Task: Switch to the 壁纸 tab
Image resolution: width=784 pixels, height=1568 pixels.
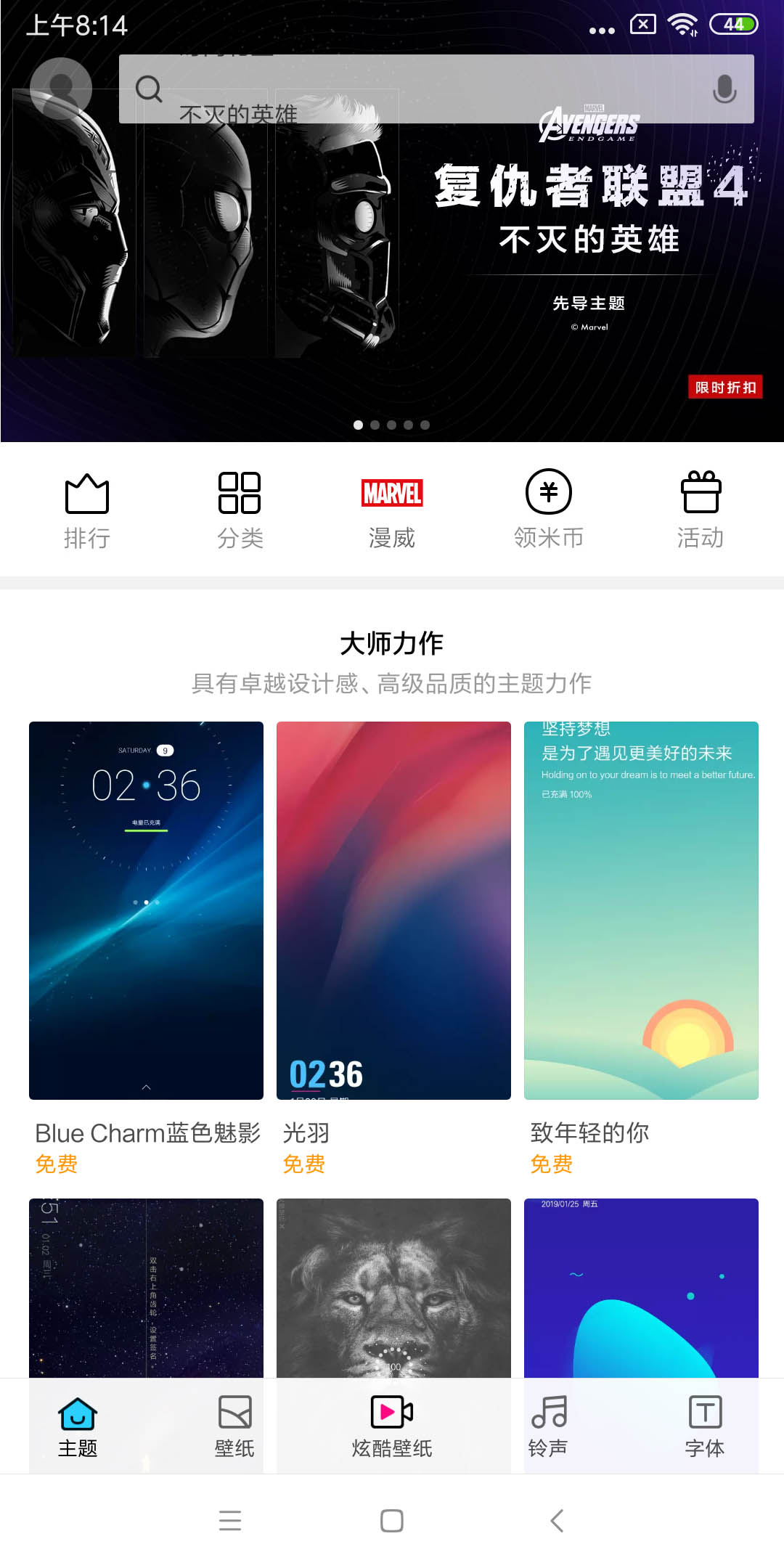Action: 234,1426
